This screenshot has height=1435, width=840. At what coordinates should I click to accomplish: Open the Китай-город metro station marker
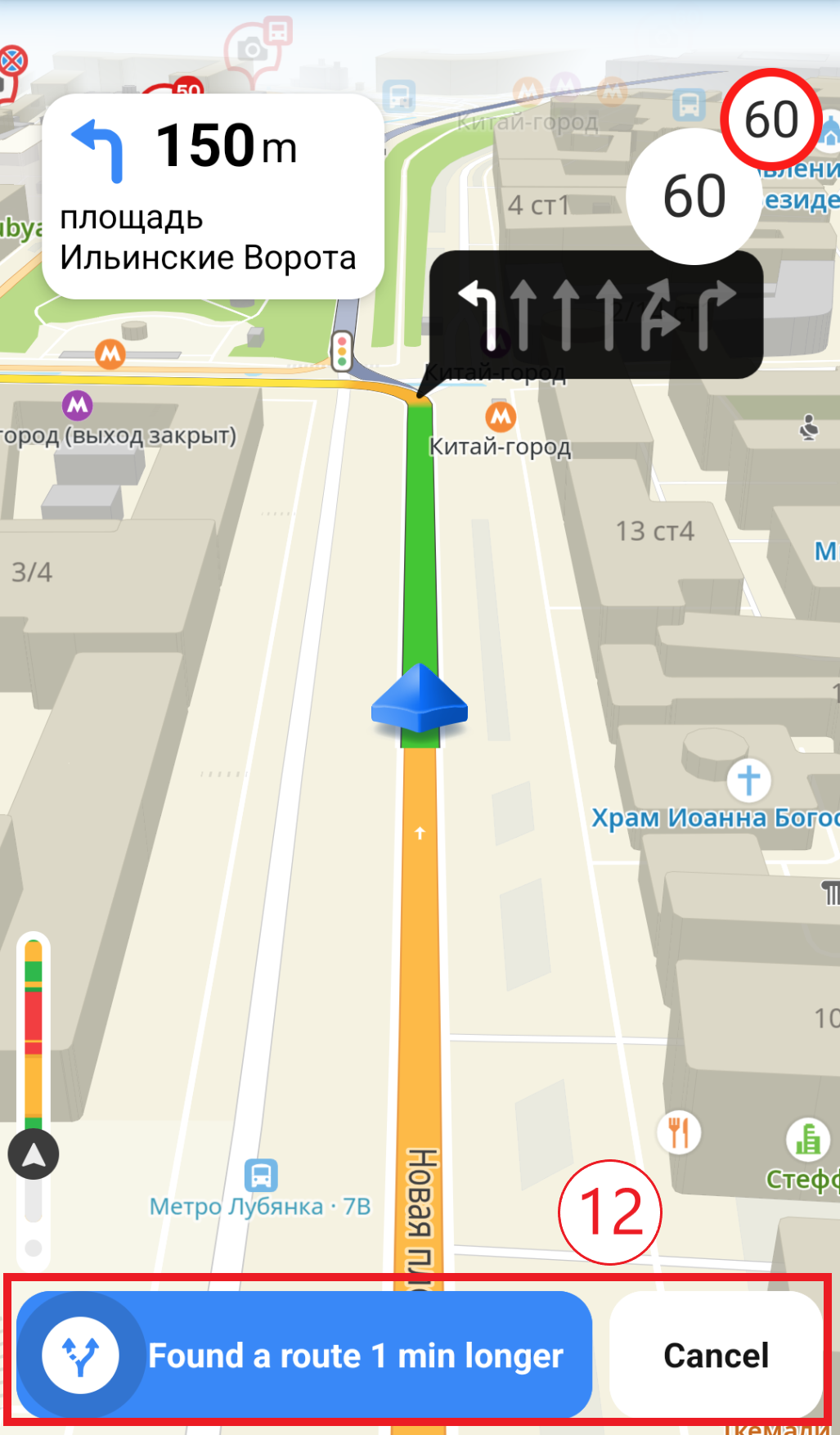501,416
